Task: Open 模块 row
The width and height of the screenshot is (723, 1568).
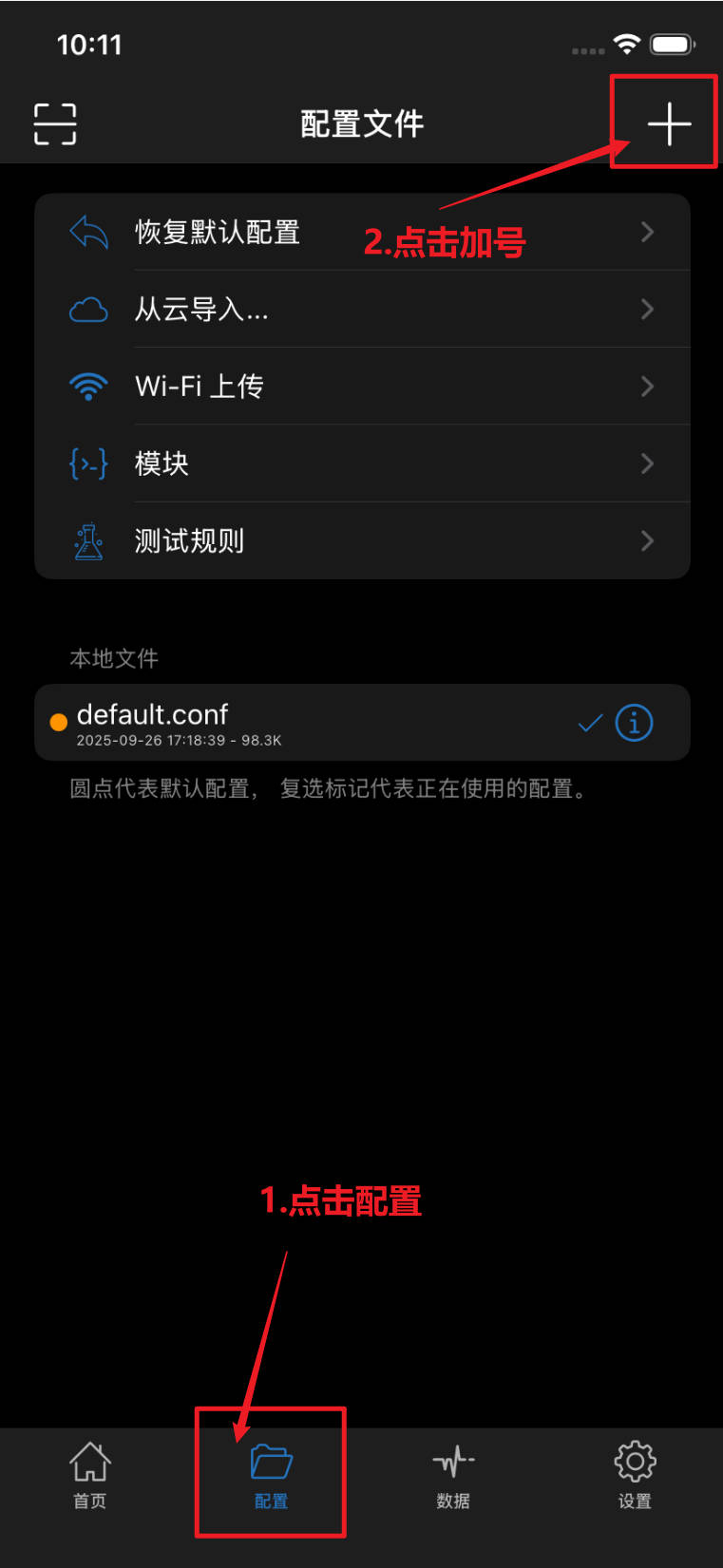Action: pyautogui.click(x=361, y=463)
